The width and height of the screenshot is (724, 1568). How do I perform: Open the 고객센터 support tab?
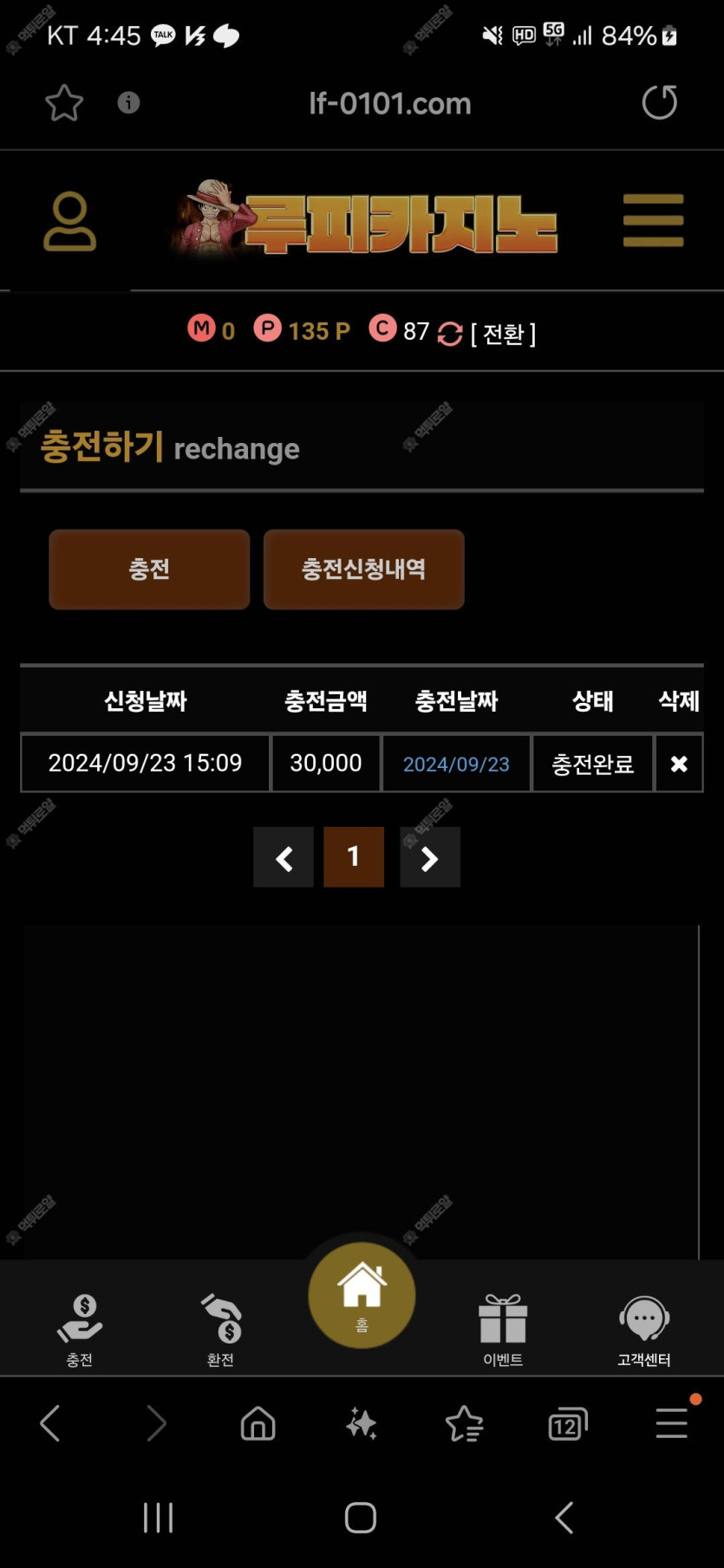click(643, 1328)
